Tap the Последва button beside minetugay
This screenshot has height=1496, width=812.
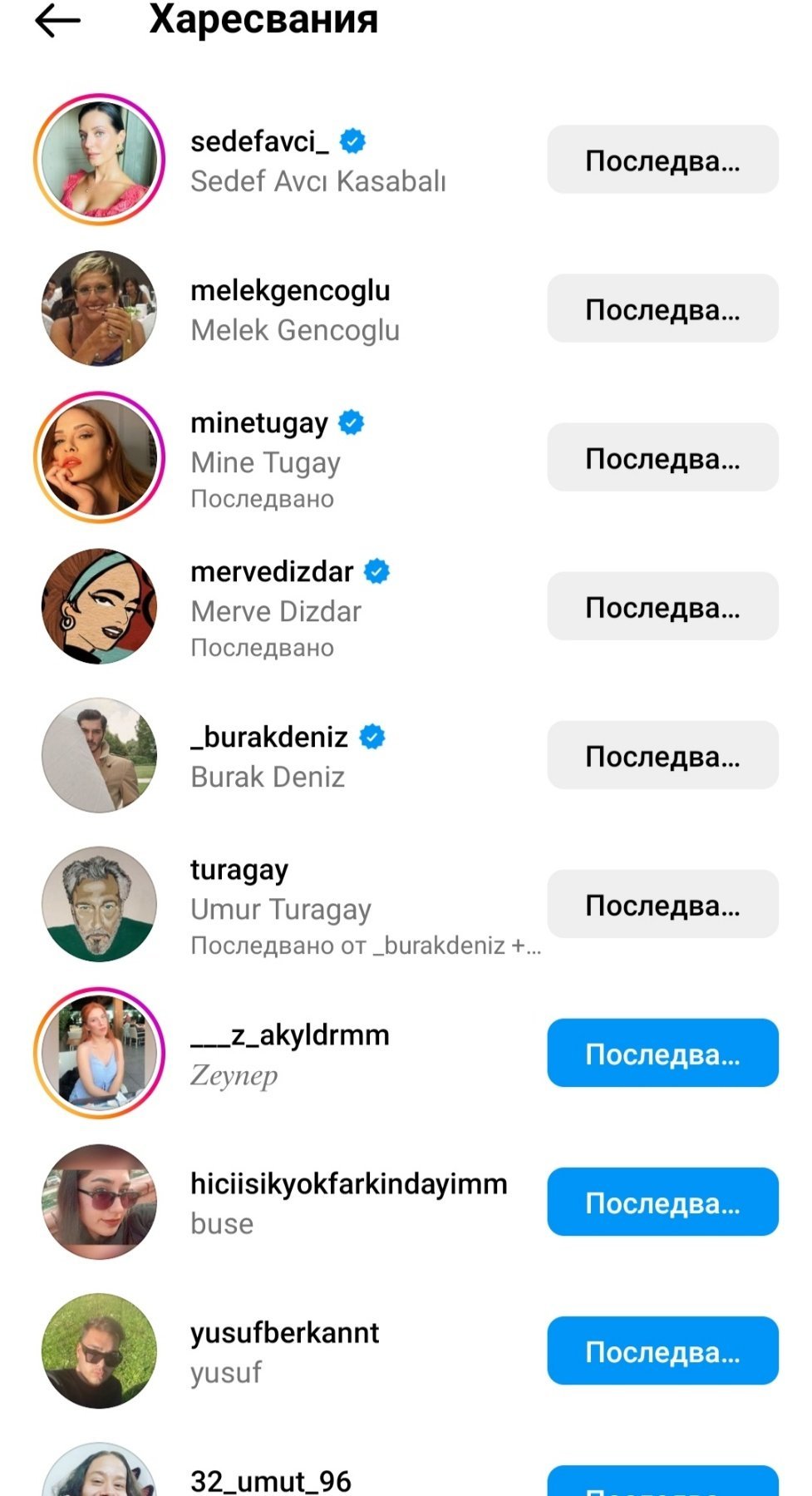(662, 457)
